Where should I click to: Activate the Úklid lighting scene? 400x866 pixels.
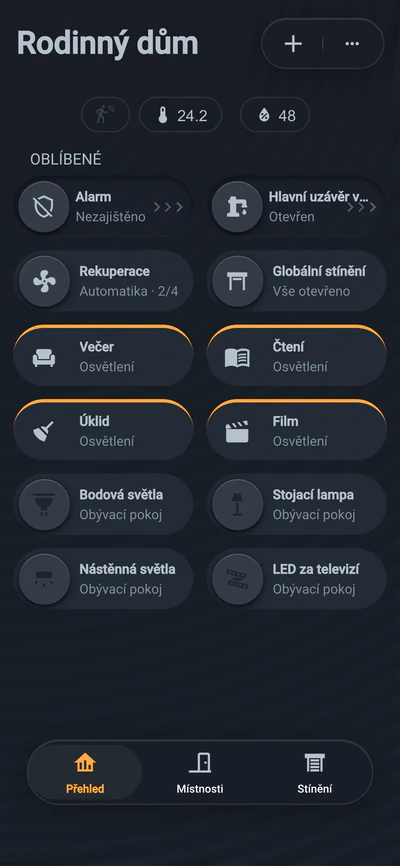pos(103,430)
